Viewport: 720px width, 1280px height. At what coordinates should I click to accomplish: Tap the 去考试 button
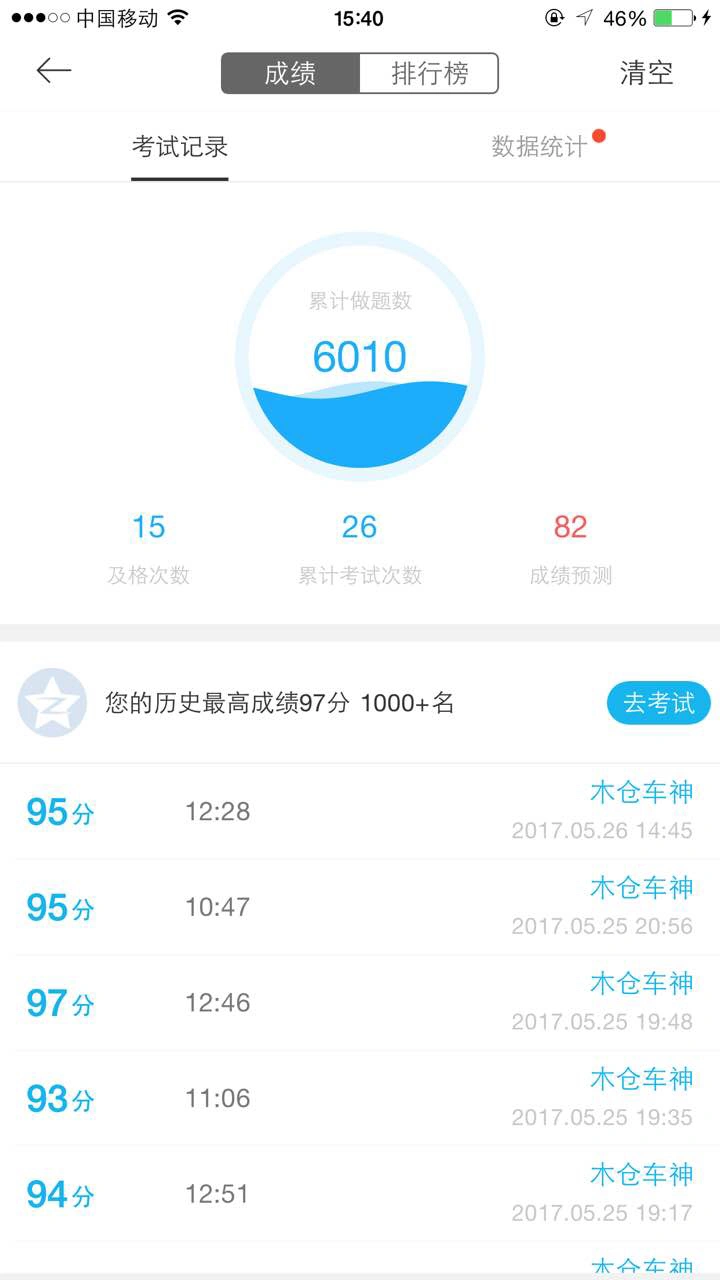[659, 703]
